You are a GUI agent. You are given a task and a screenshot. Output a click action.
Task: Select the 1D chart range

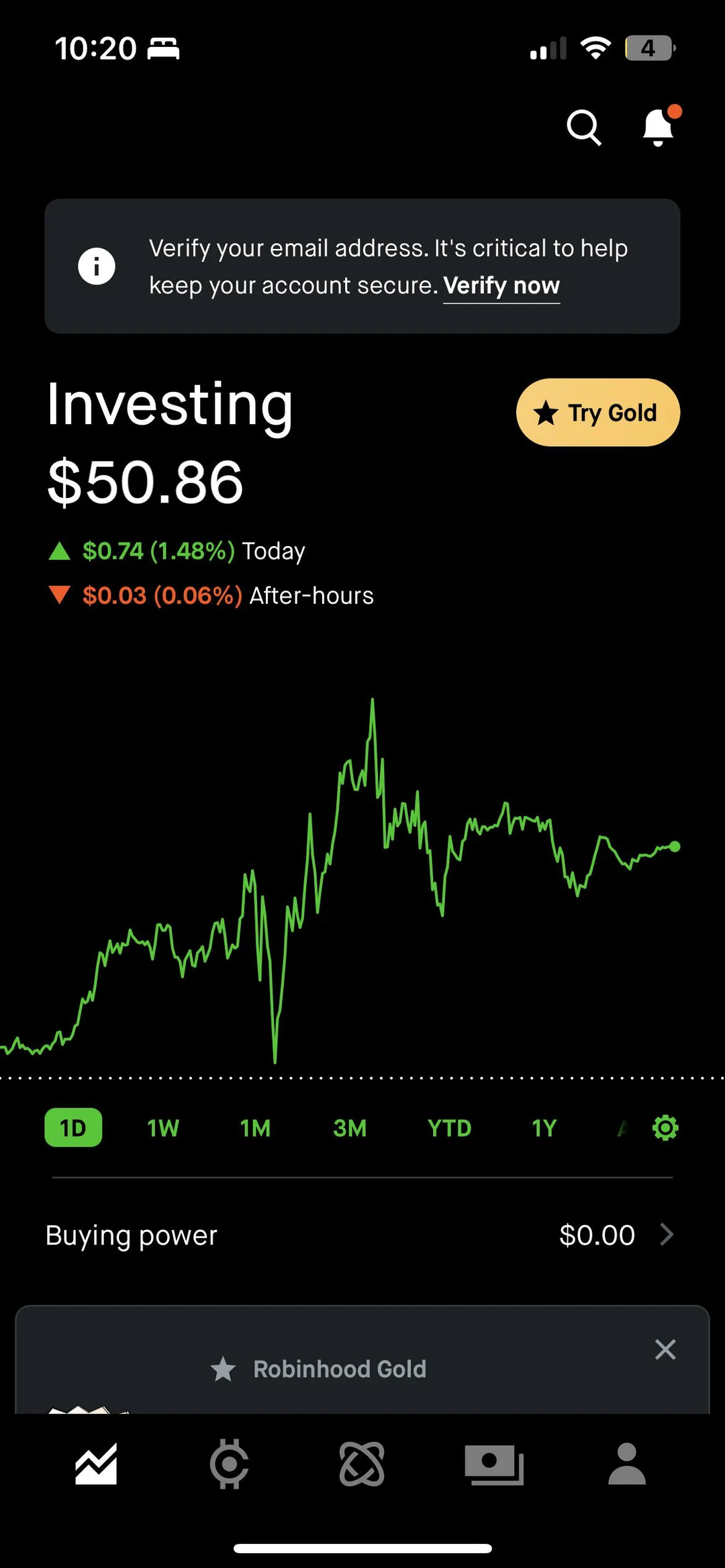tap(73, 1128)
